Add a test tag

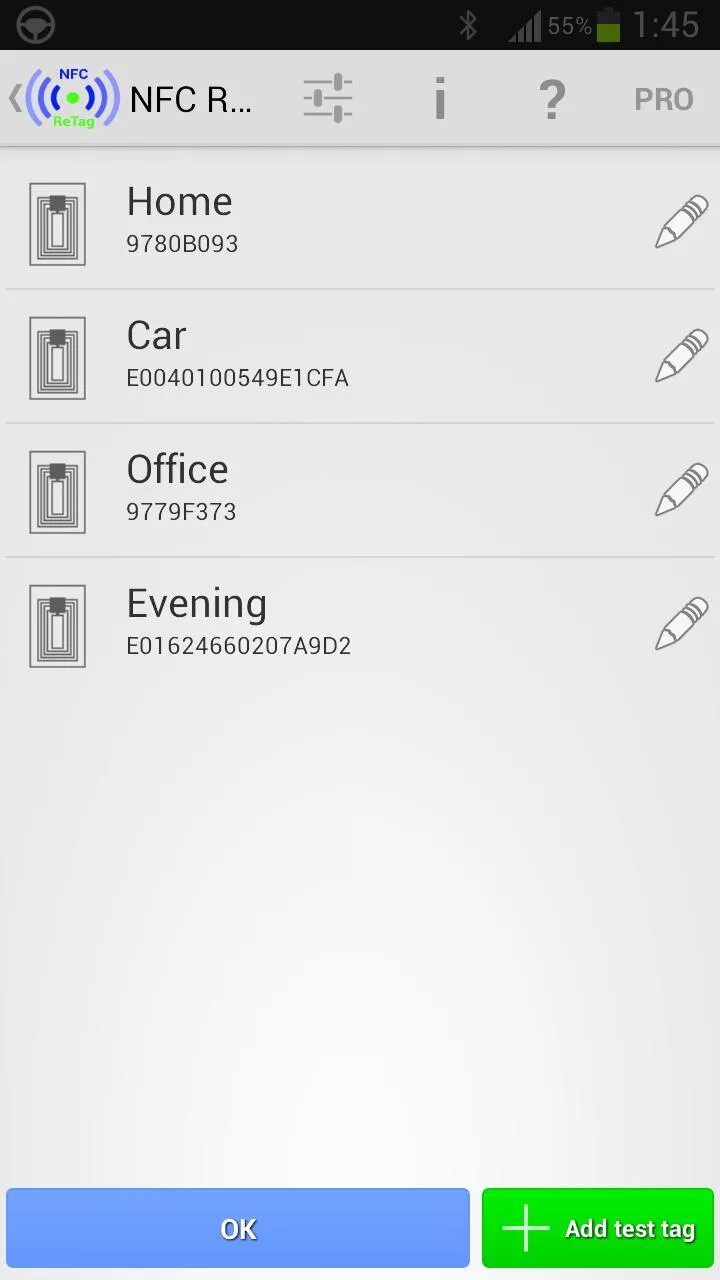pyautogui.click(x=598, y=1228)
